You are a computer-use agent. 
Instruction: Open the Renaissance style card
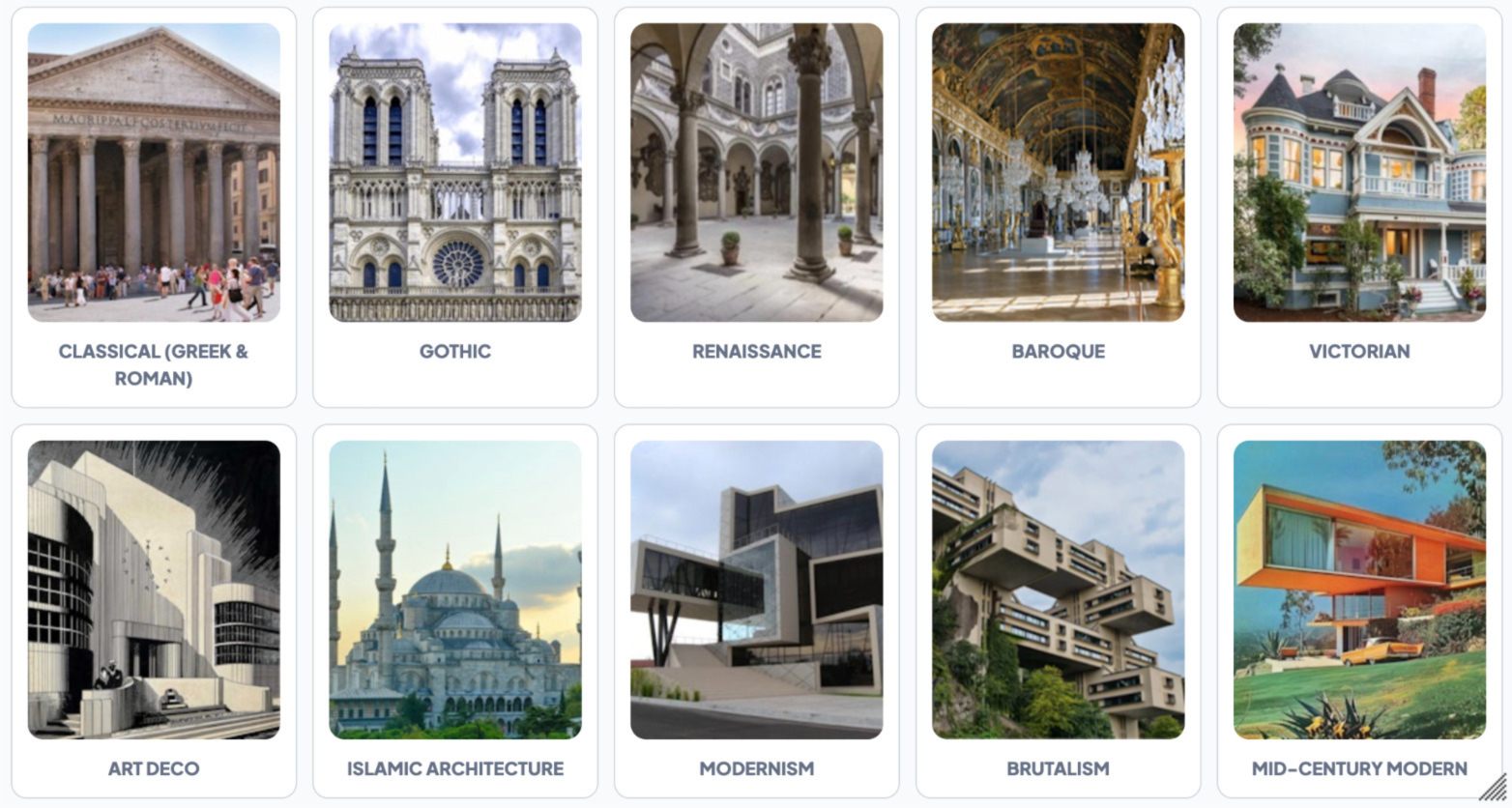point(757,207)
